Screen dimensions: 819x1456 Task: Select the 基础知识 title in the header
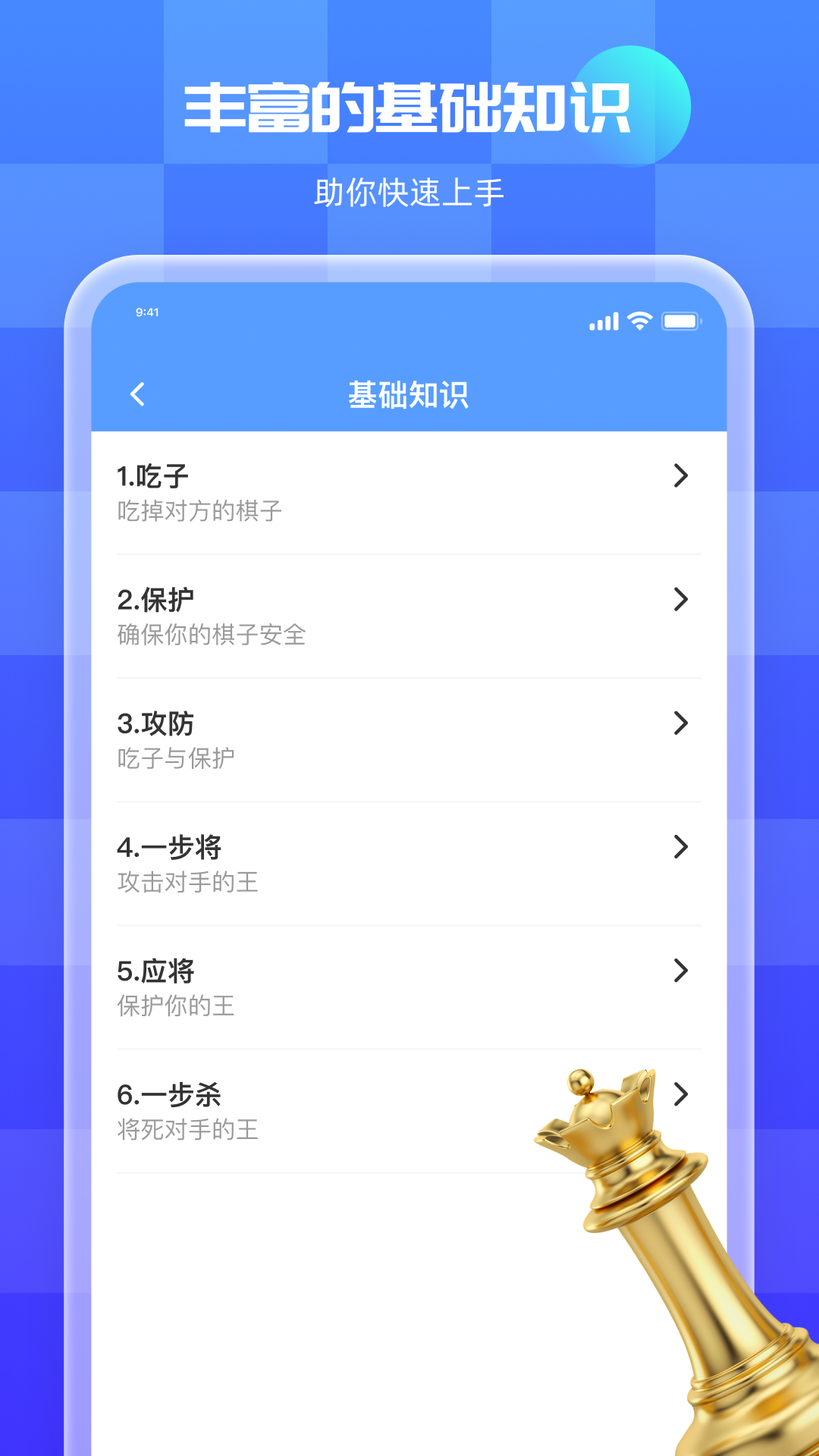409,394
